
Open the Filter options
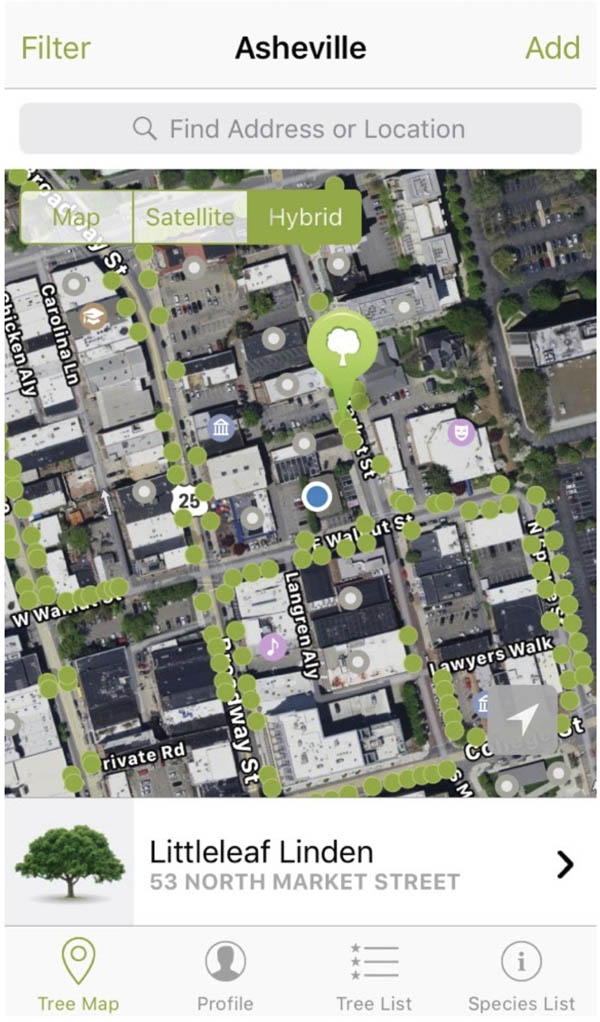pos(55,48)
